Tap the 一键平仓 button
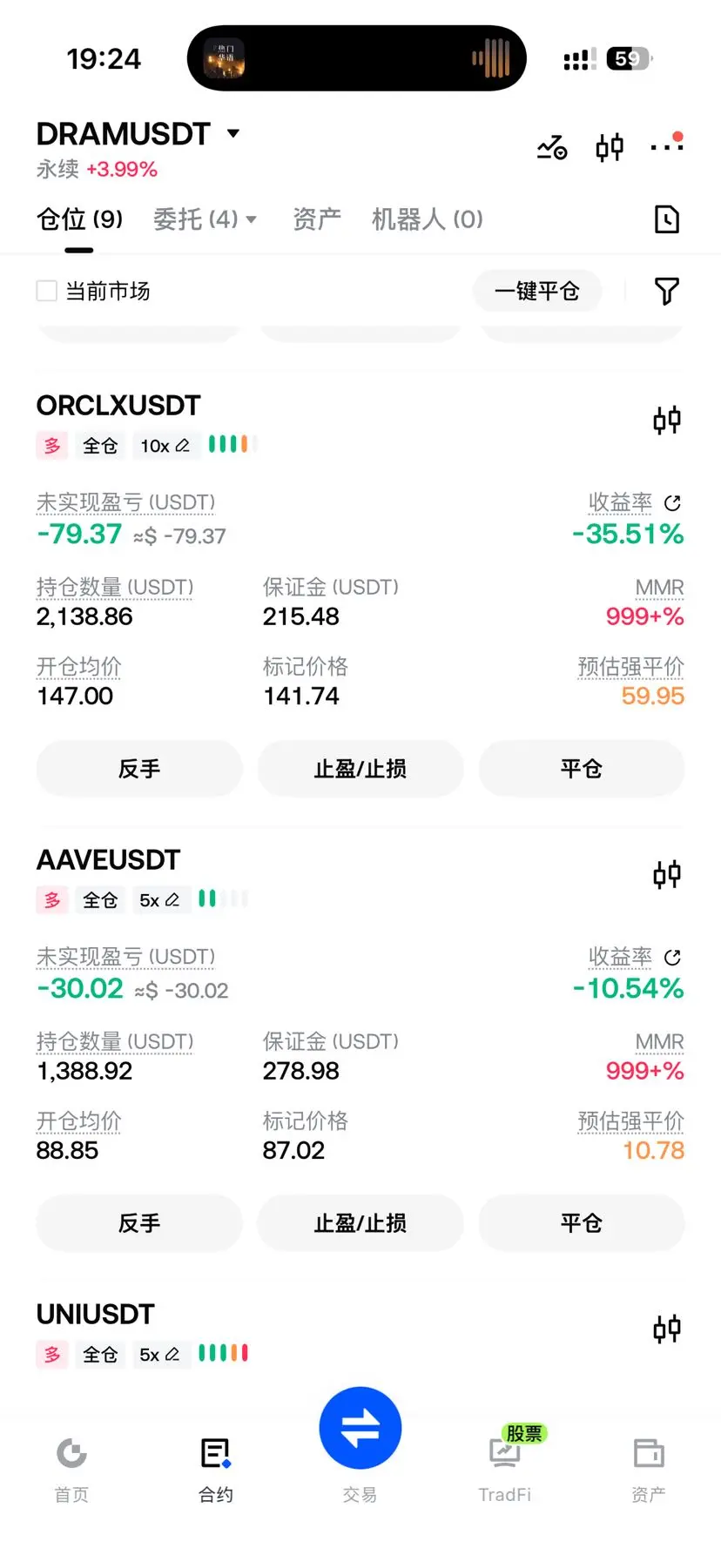This screenshot has width=721, height=1568. coord(537,291)
